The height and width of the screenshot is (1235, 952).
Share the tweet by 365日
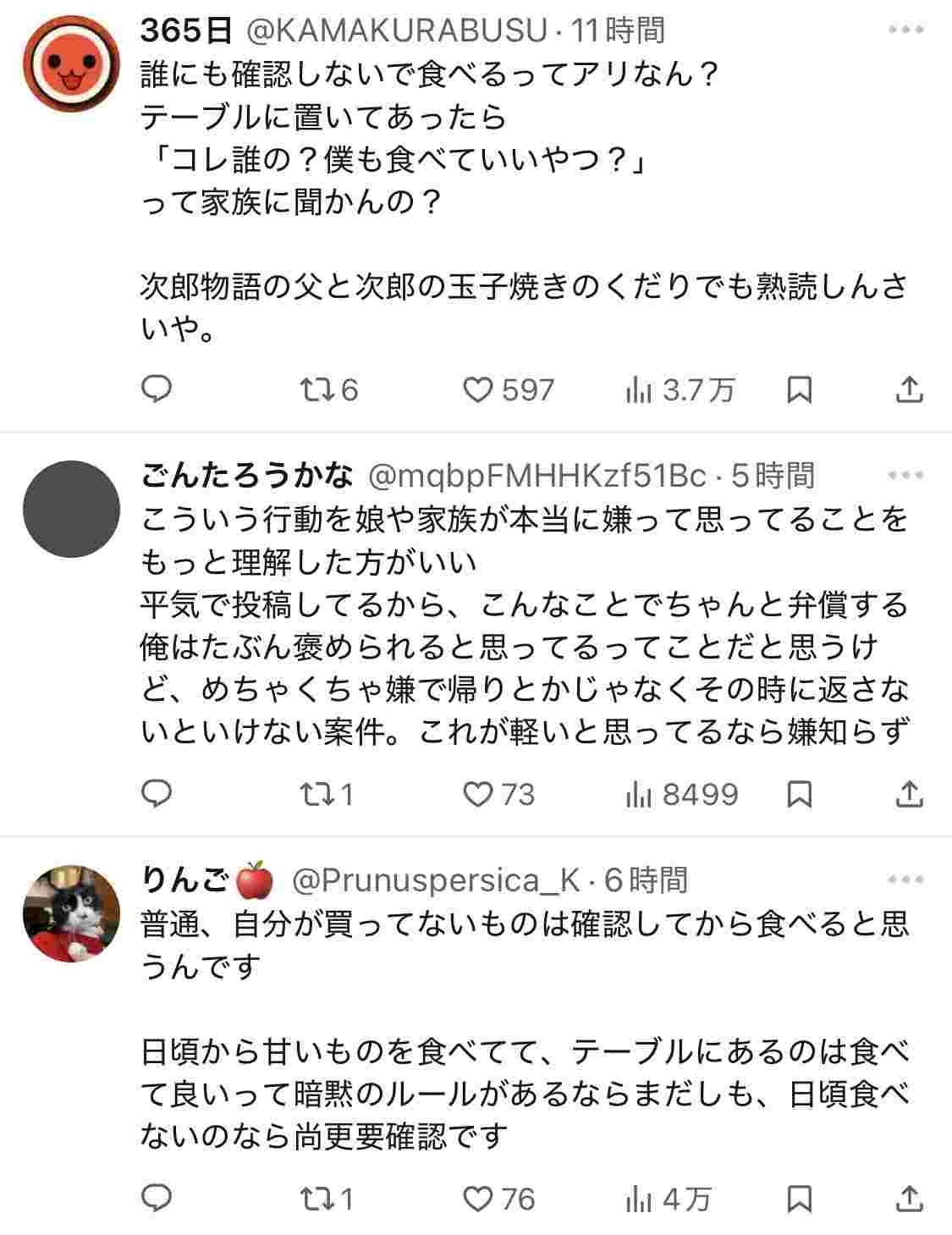[908, 389]
